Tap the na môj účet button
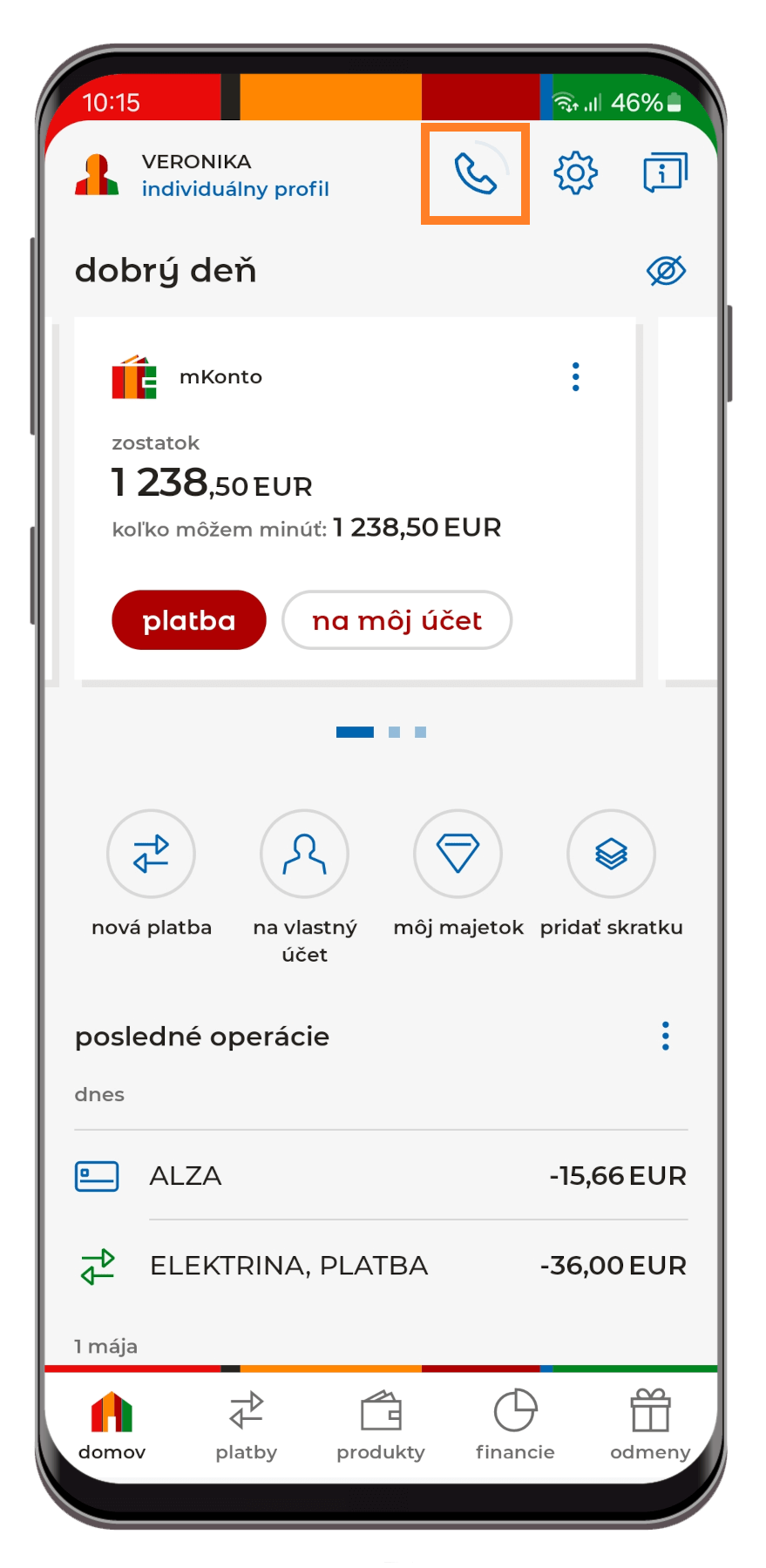This screenshot has width=766, height=1568. pyautogui.click(x=397, y=620)
